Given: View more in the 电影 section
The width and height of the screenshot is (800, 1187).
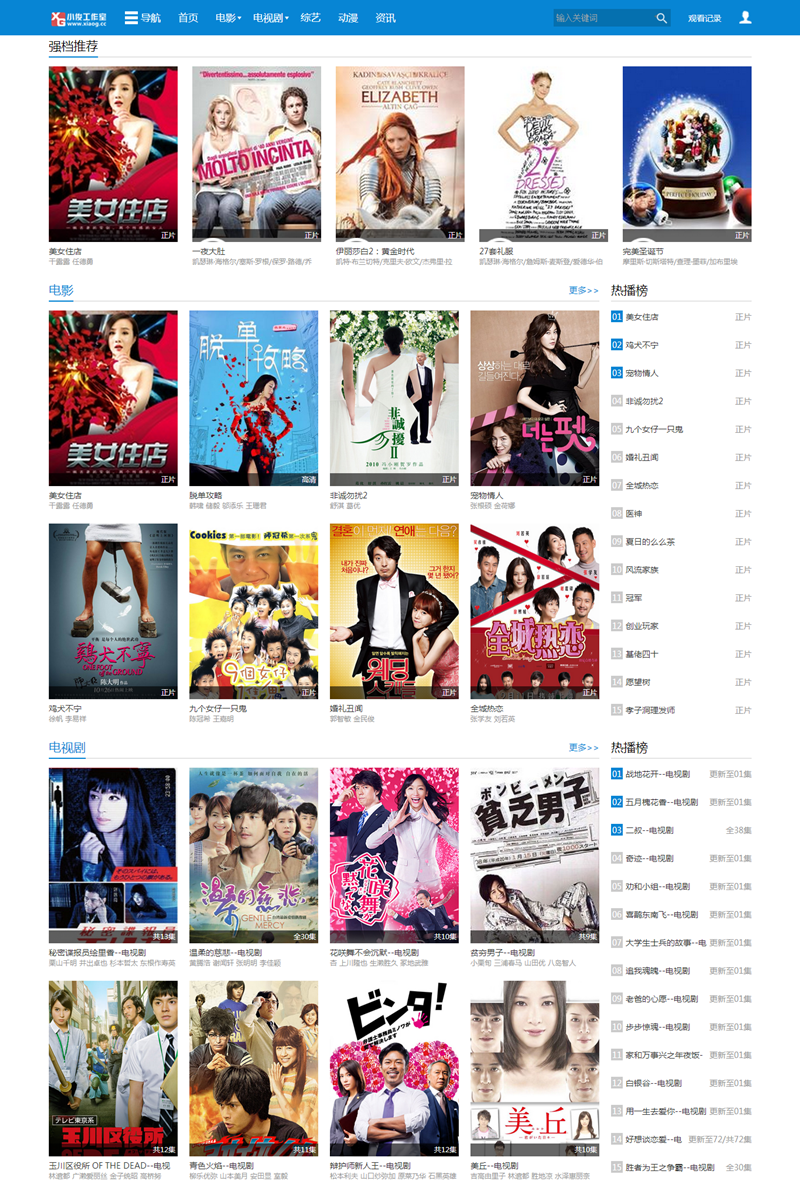Looking at the screenshot, I should tap(583, 290).
